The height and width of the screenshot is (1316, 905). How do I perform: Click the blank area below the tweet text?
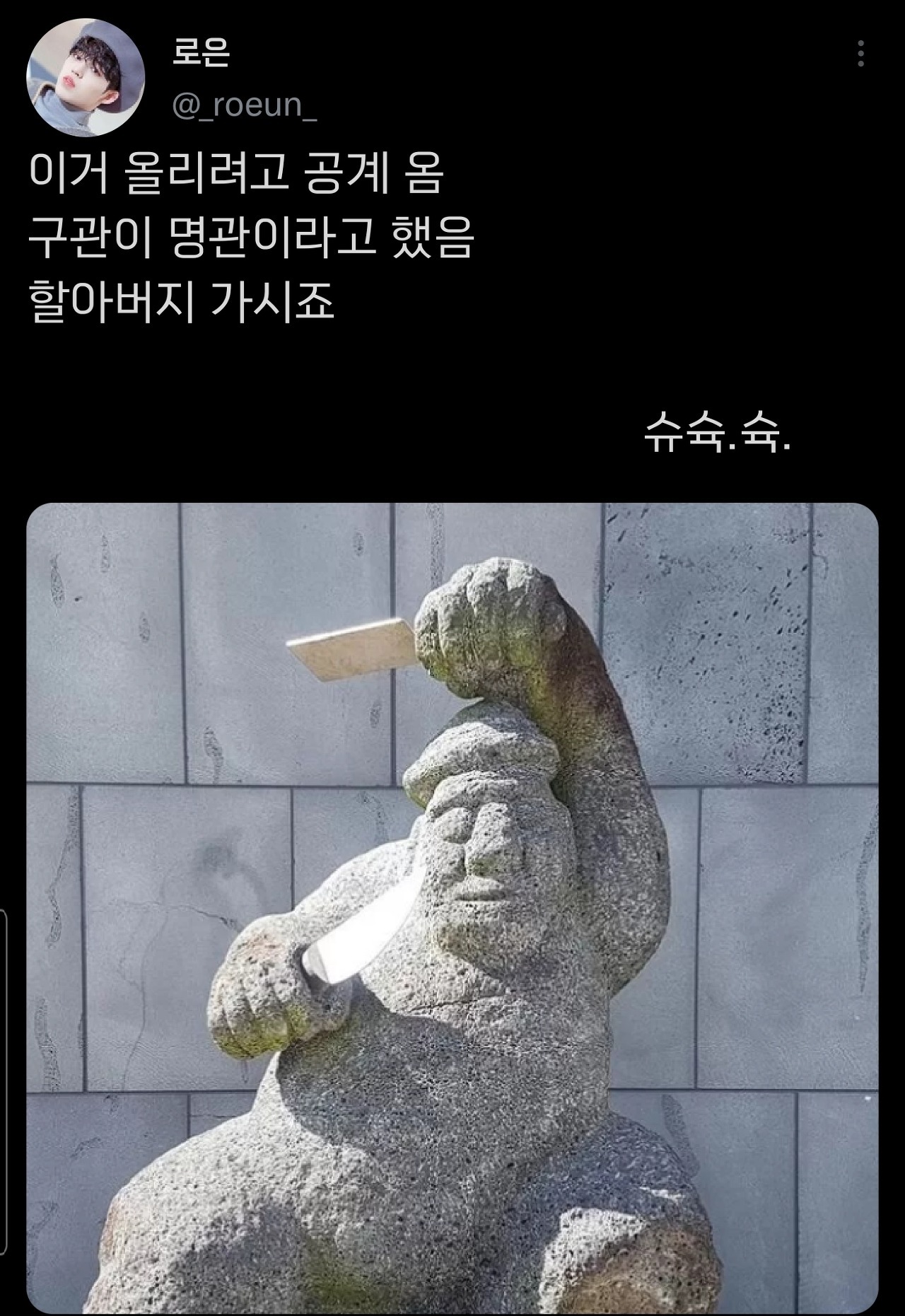(283, 375)
